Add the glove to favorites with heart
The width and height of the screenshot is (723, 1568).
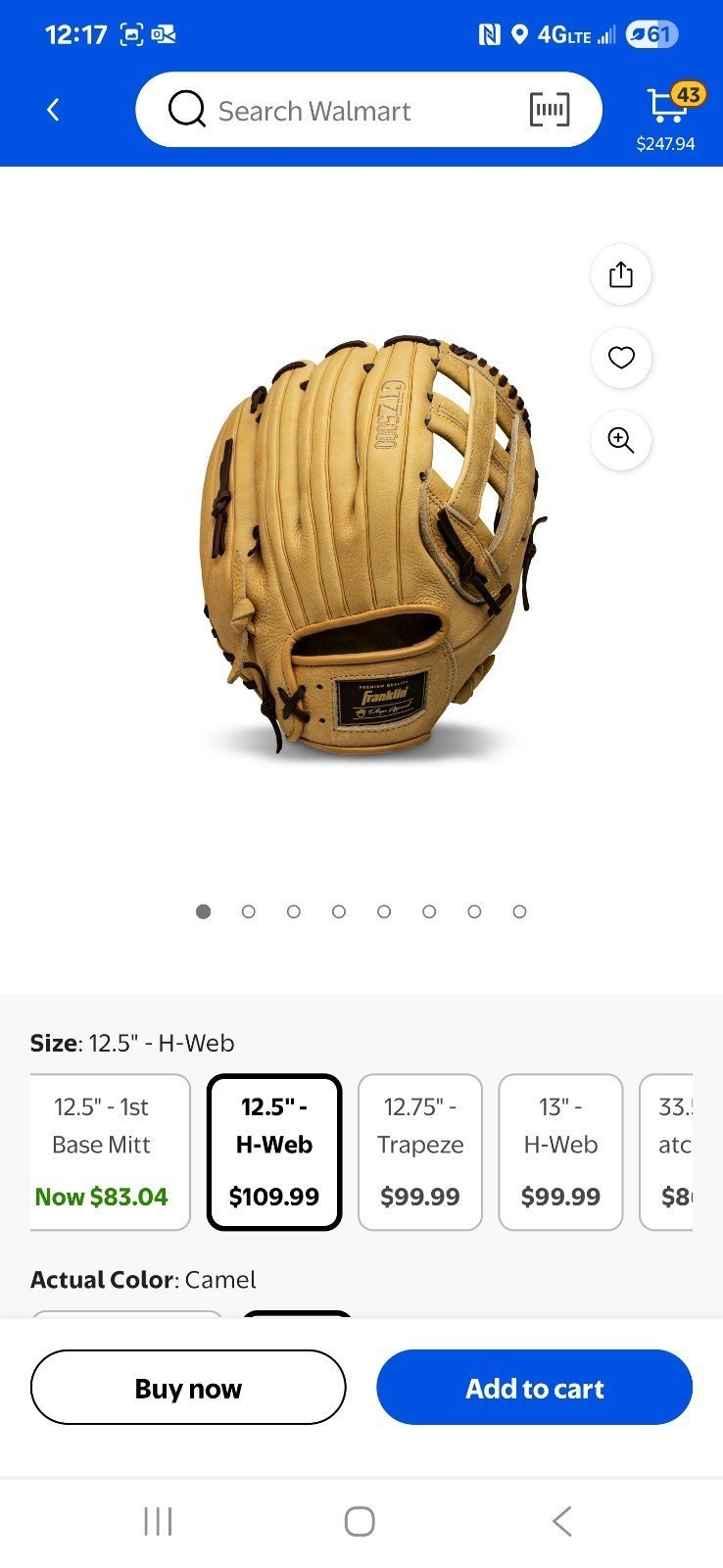[621, 358]
